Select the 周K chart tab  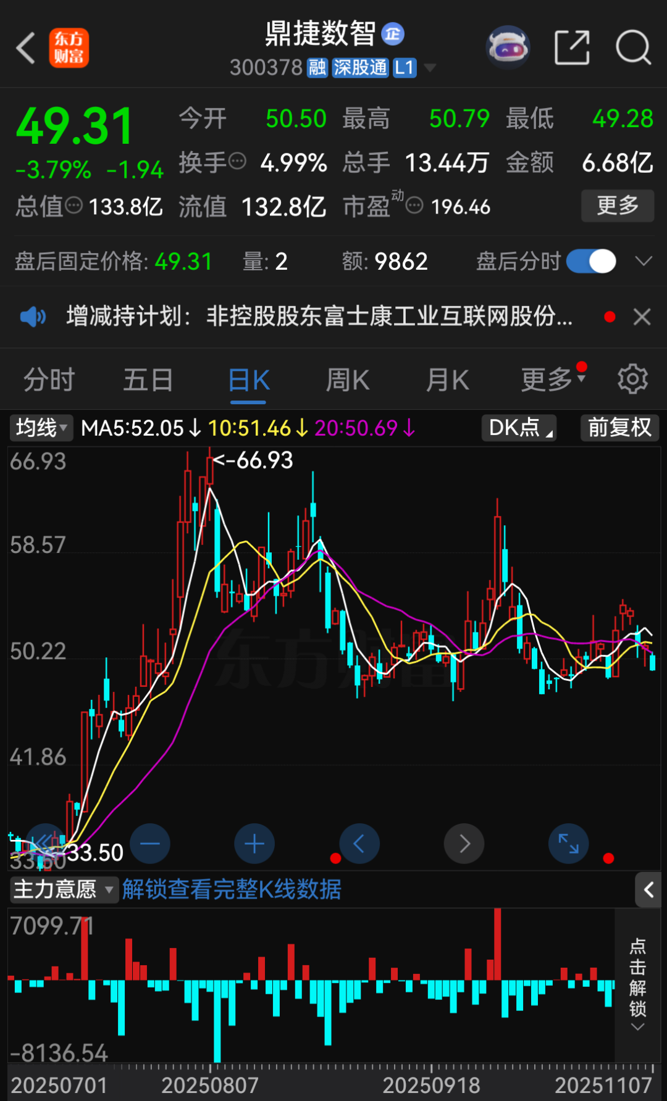click(347, 380)
